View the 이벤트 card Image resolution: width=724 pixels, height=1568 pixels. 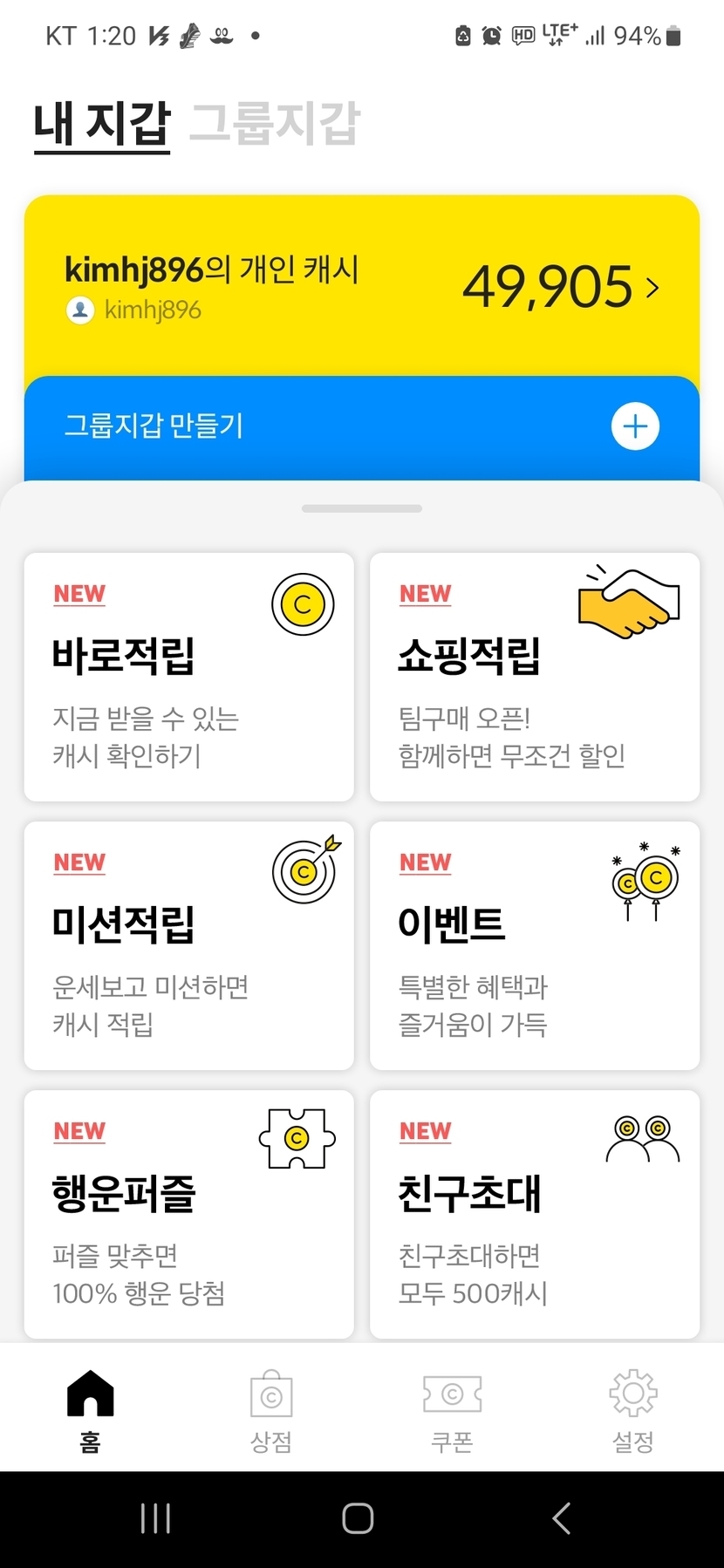pos(535,945)
